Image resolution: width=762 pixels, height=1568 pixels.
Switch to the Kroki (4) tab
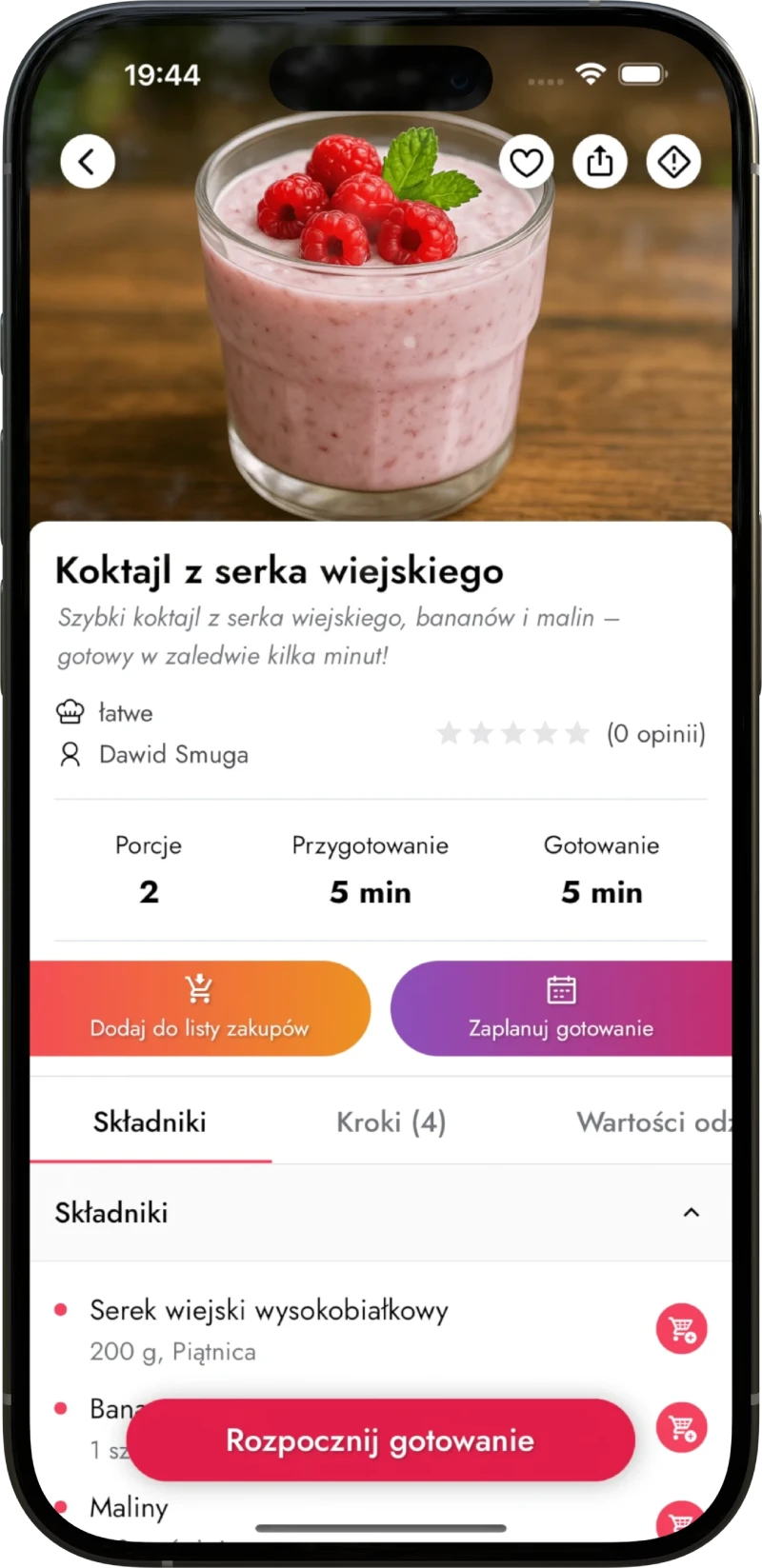pyautogui.click(x=391, y=1121)
